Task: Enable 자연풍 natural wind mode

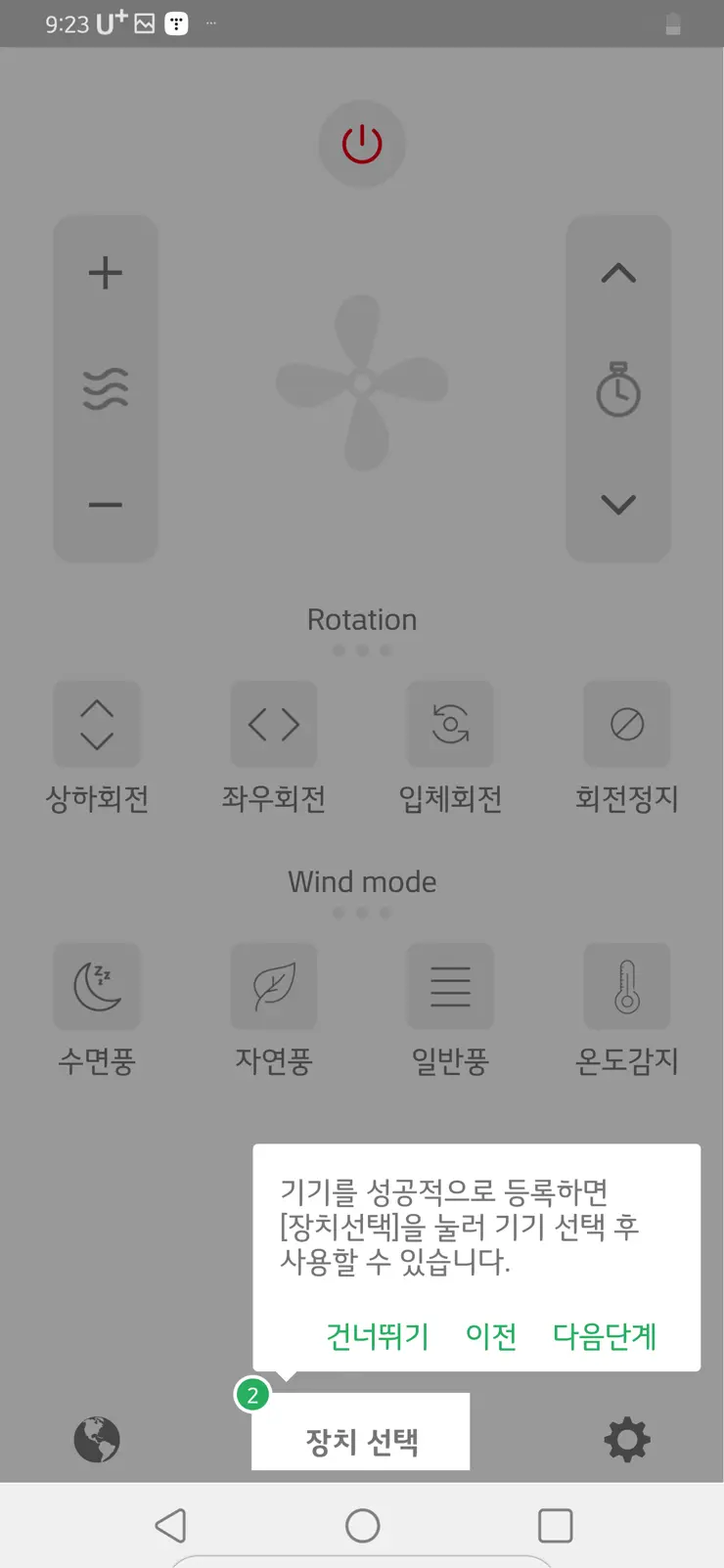Action: coord(274,986)
